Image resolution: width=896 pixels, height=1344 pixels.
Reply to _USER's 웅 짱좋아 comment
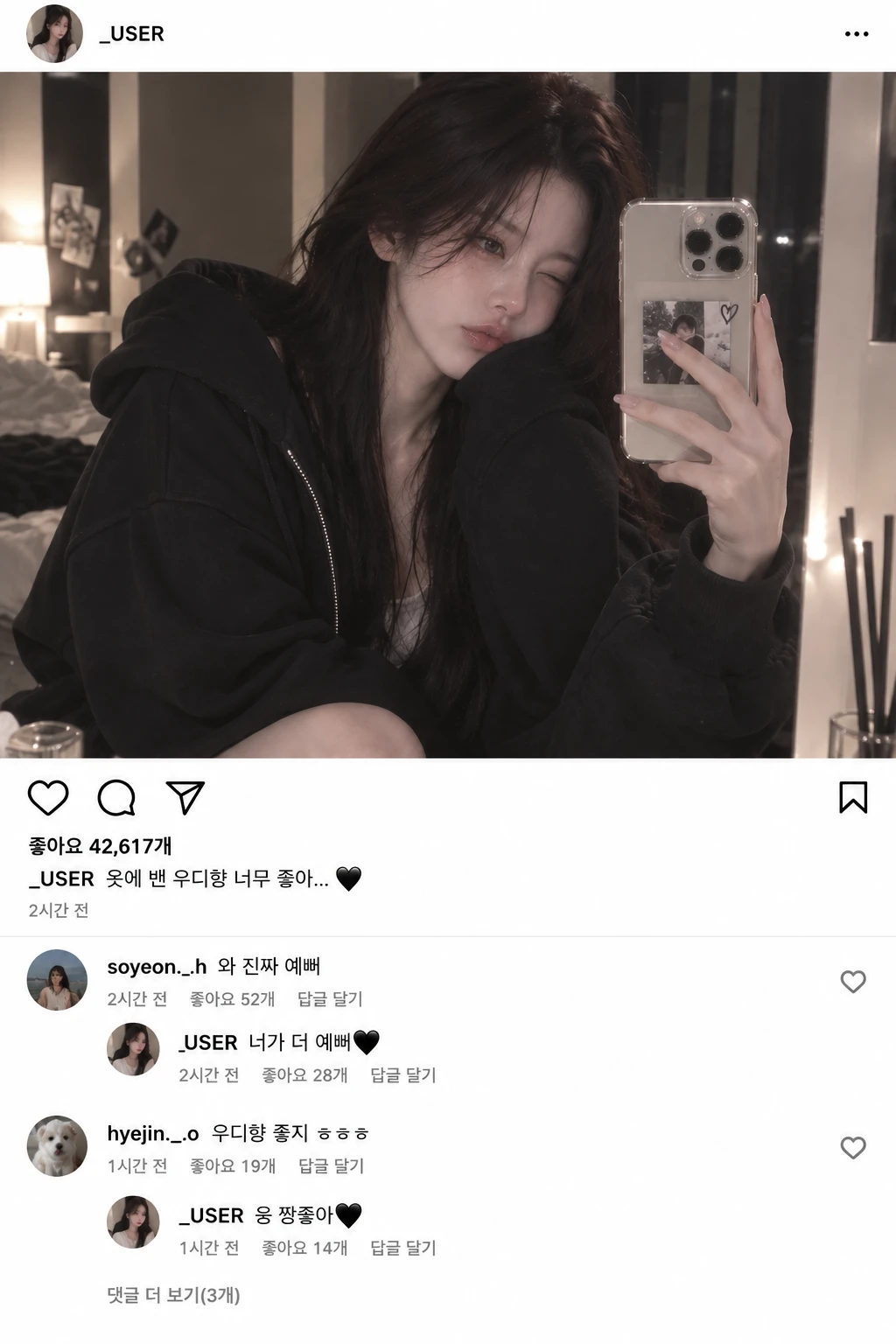click(402, 1249)
